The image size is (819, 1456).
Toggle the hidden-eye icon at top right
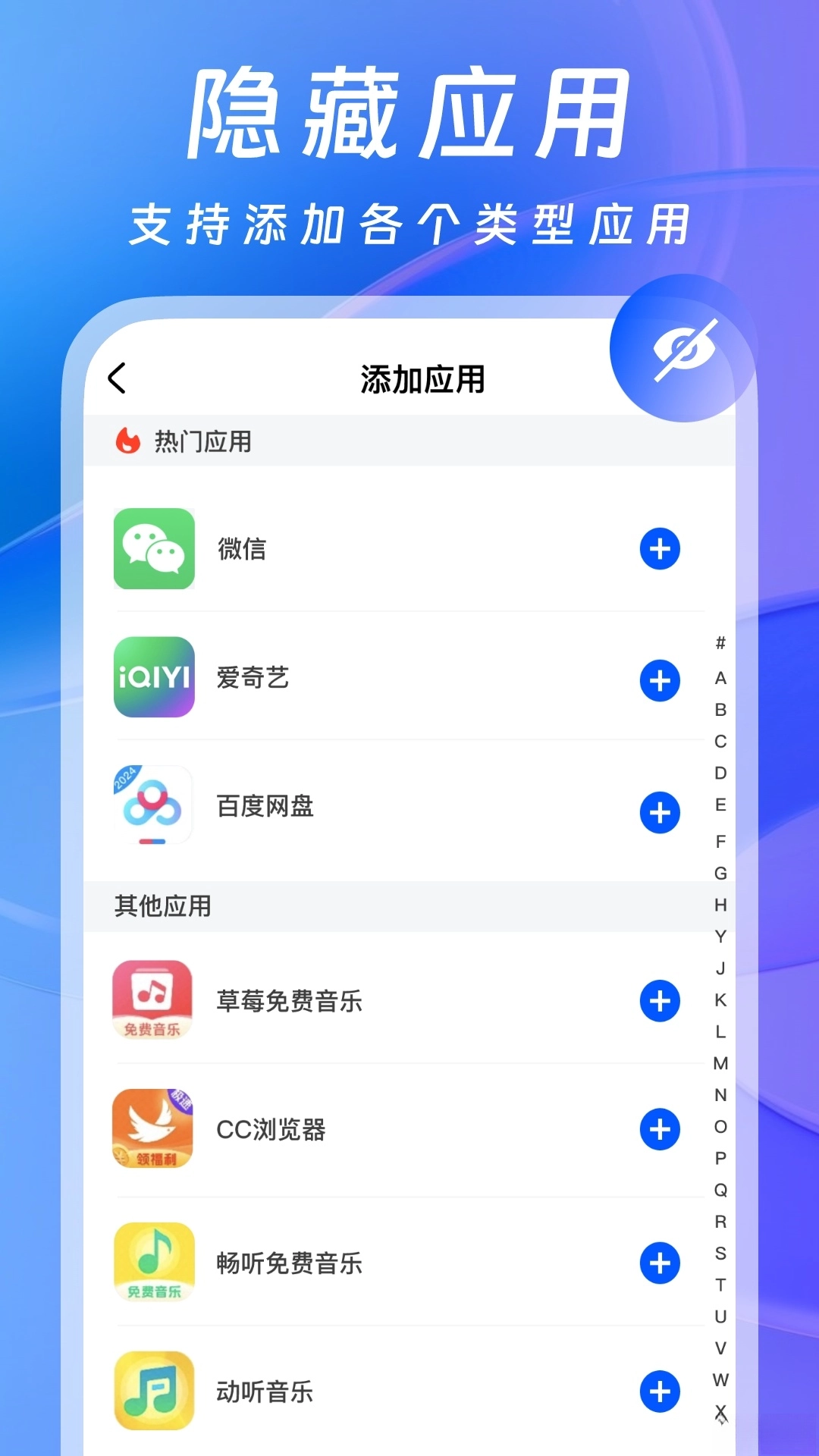pos(686,349)
